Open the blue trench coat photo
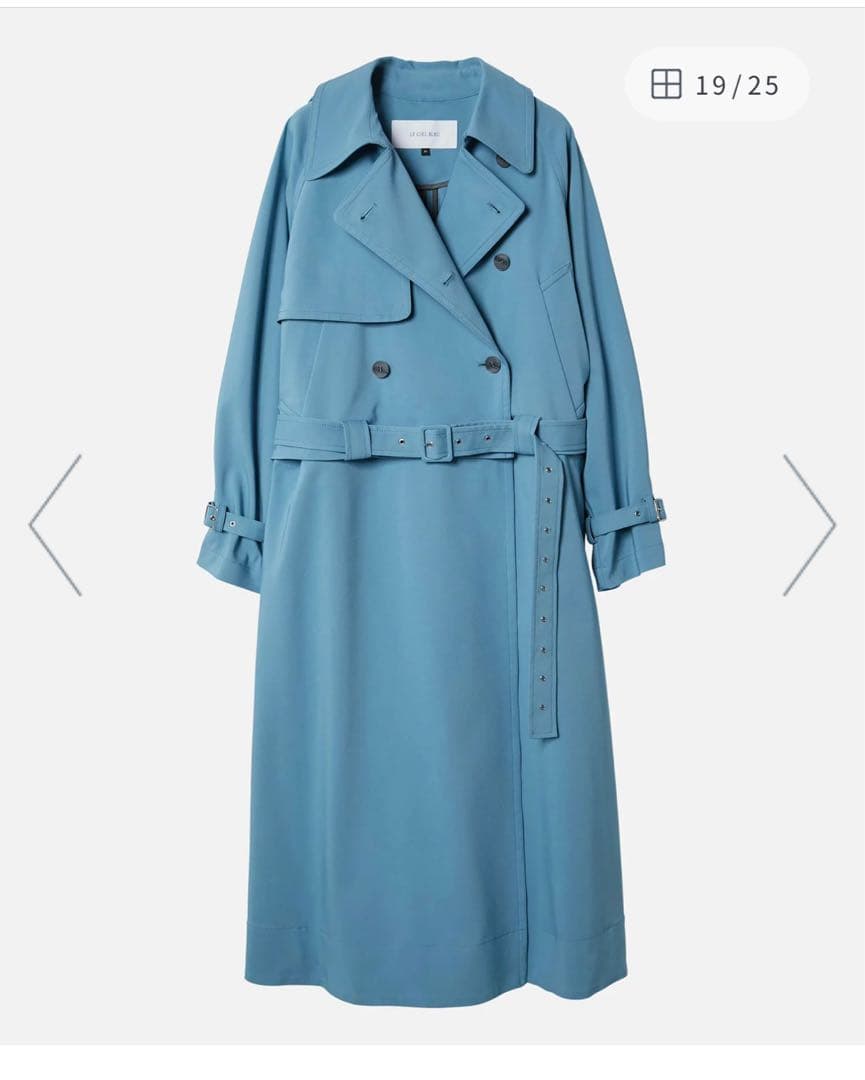 [x=430, y=600]
